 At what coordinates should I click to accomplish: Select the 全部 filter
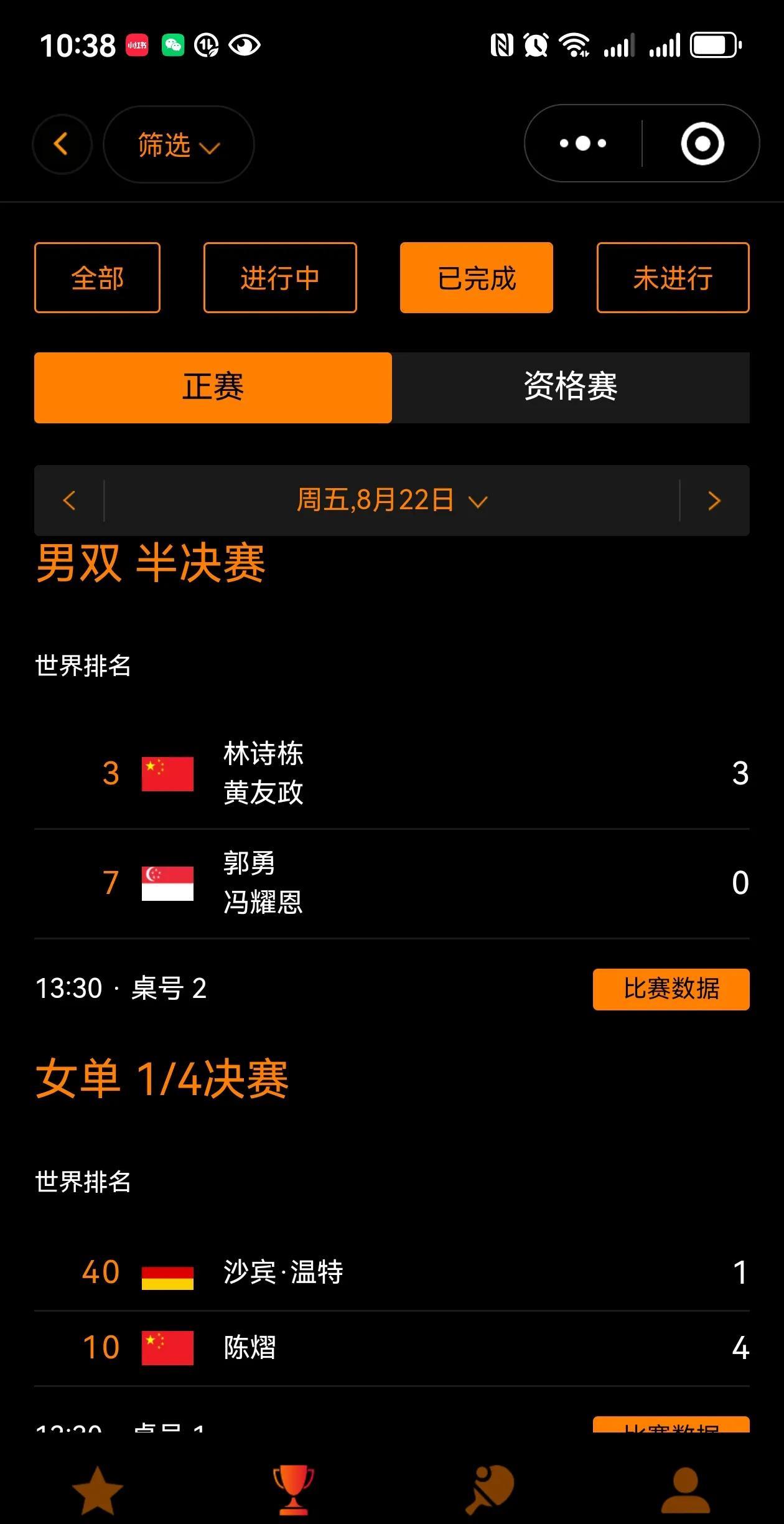[x=97, y=278]
